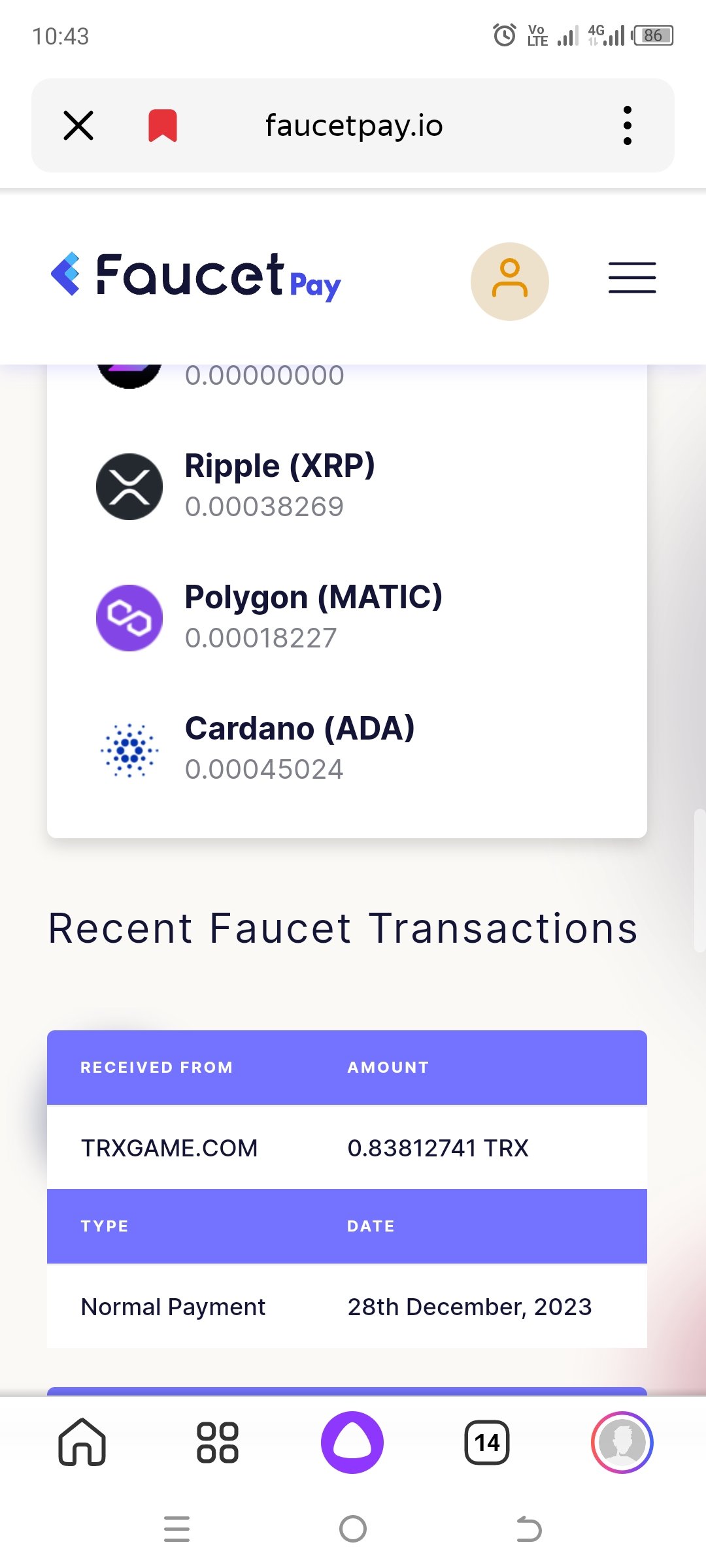The image size is (706, 1568).
Task: Go to the browser home page
Action: coord(82,1442)
